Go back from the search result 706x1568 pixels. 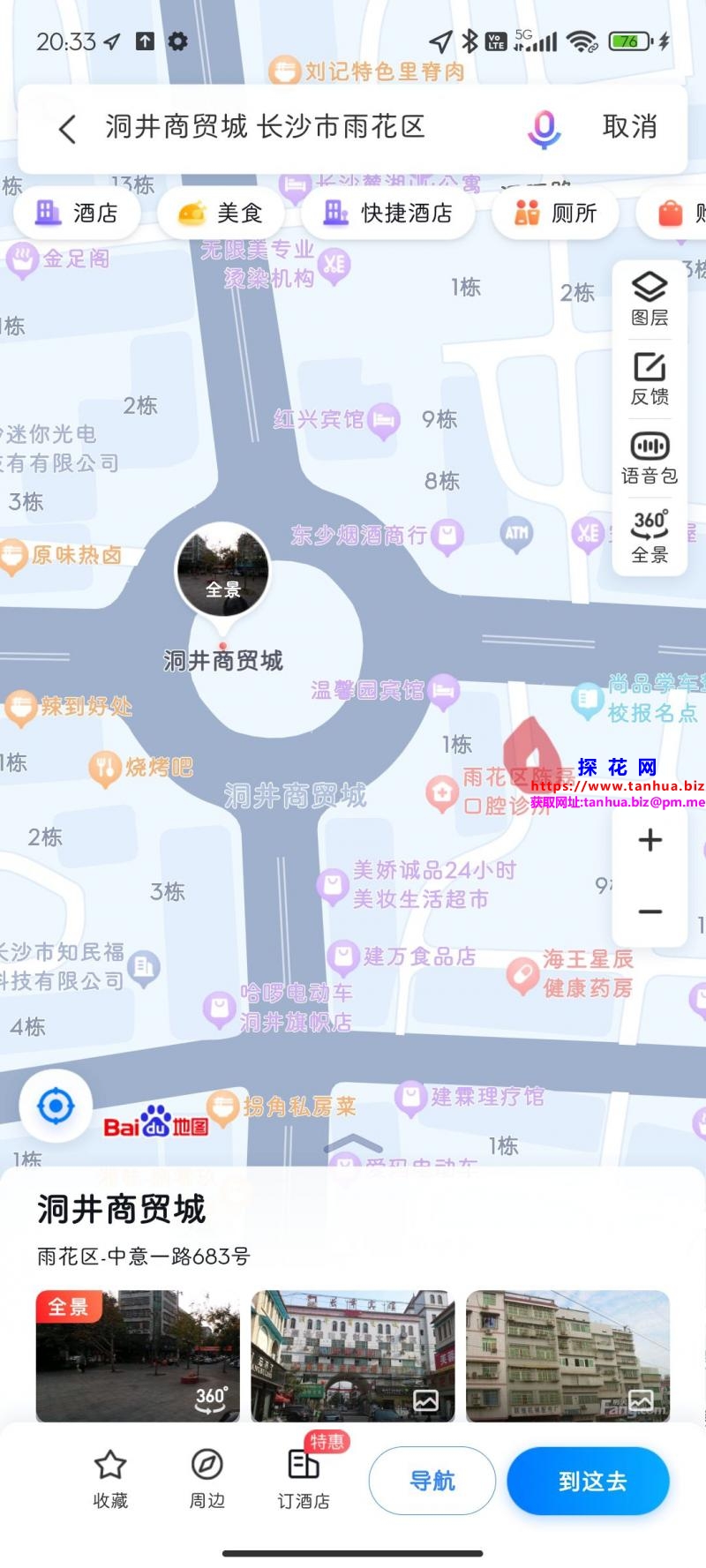(x=67, y=129)
